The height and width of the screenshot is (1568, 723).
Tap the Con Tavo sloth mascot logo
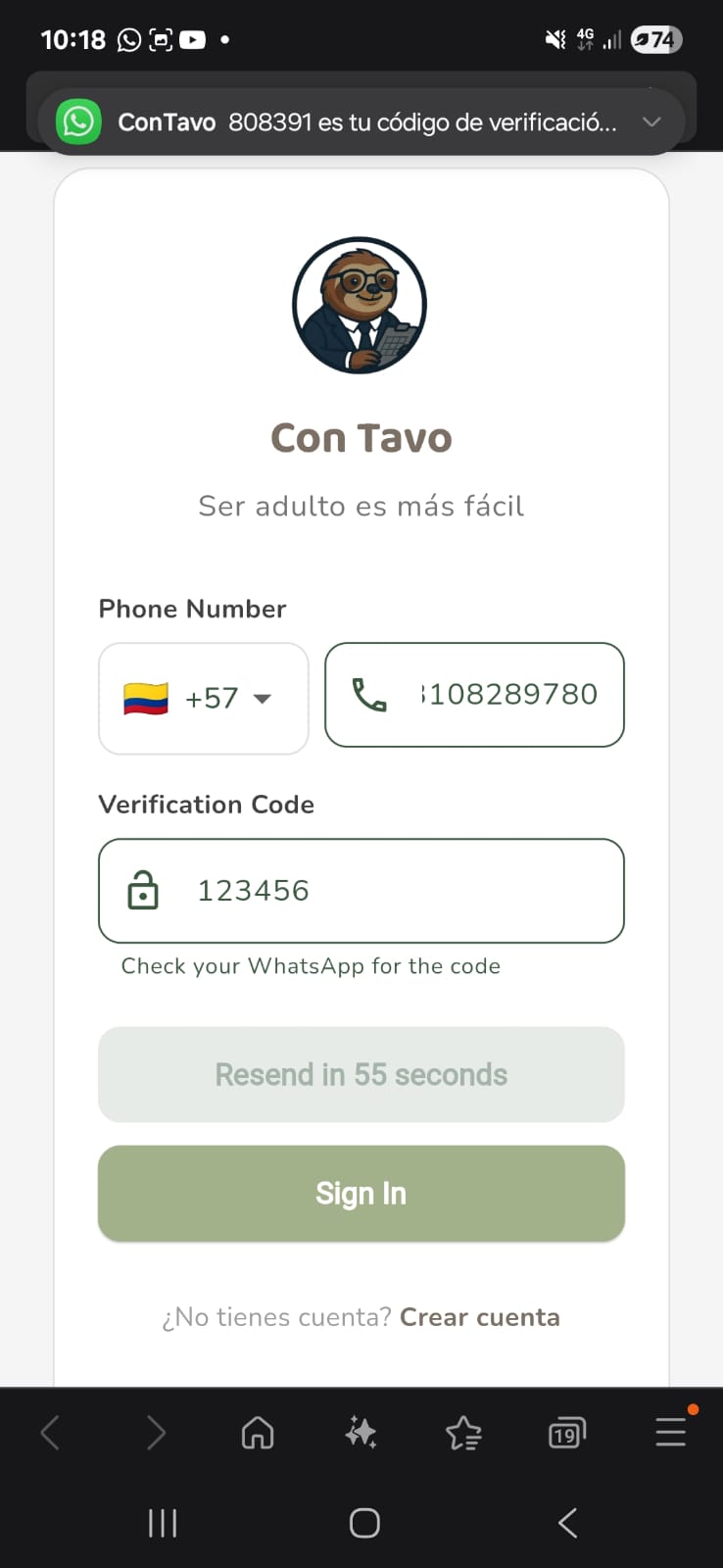click(361, 305)
